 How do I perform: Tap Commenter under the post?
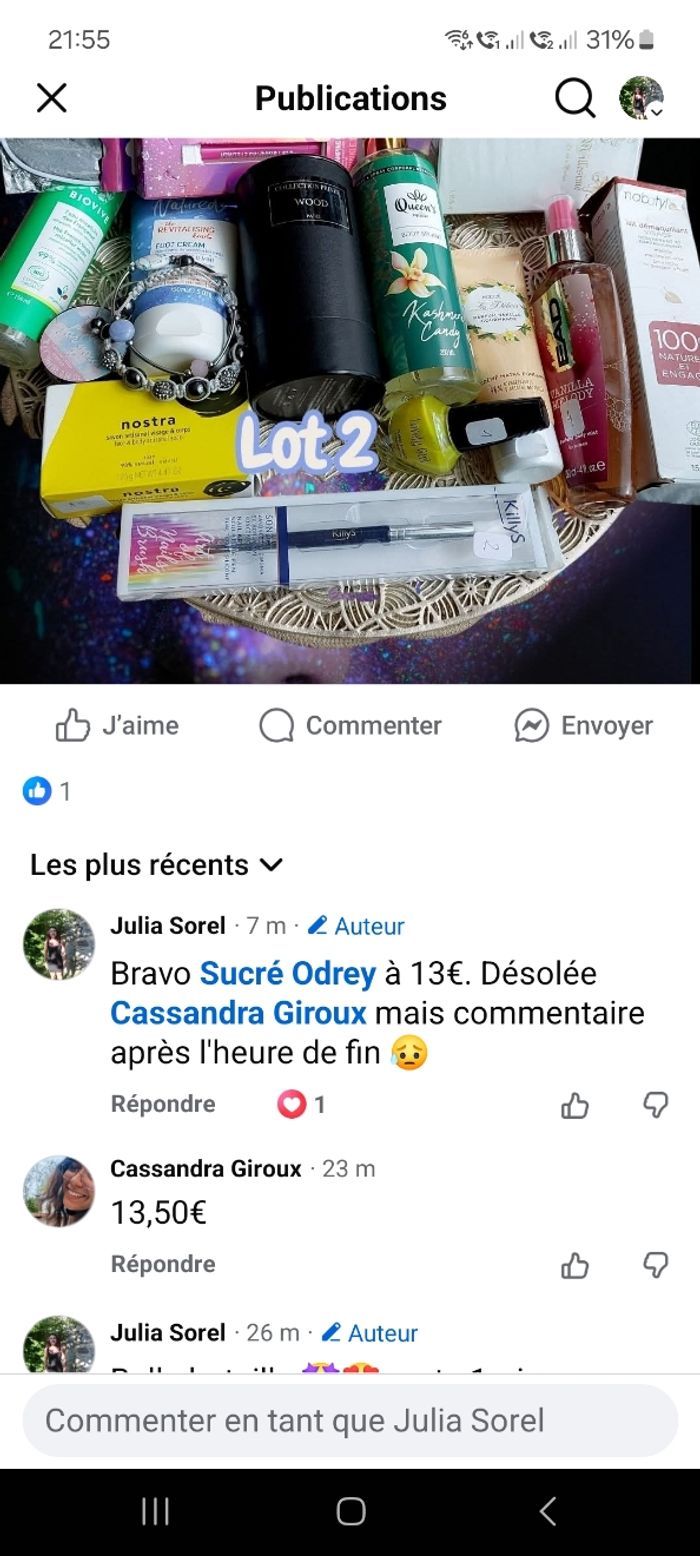coord(350,725)
